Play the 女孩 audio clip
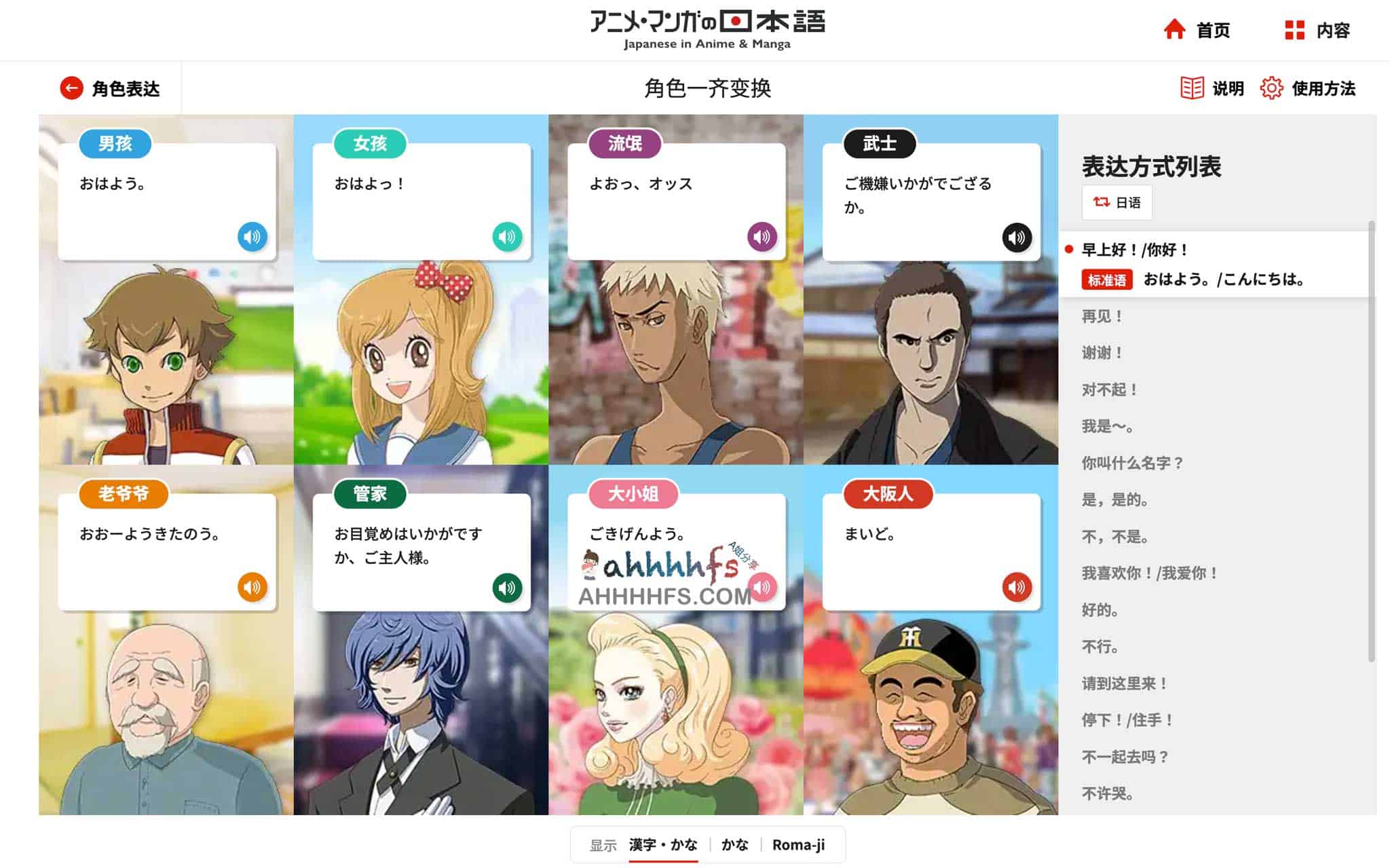1390x868 pixels. (x=507, y=237)
